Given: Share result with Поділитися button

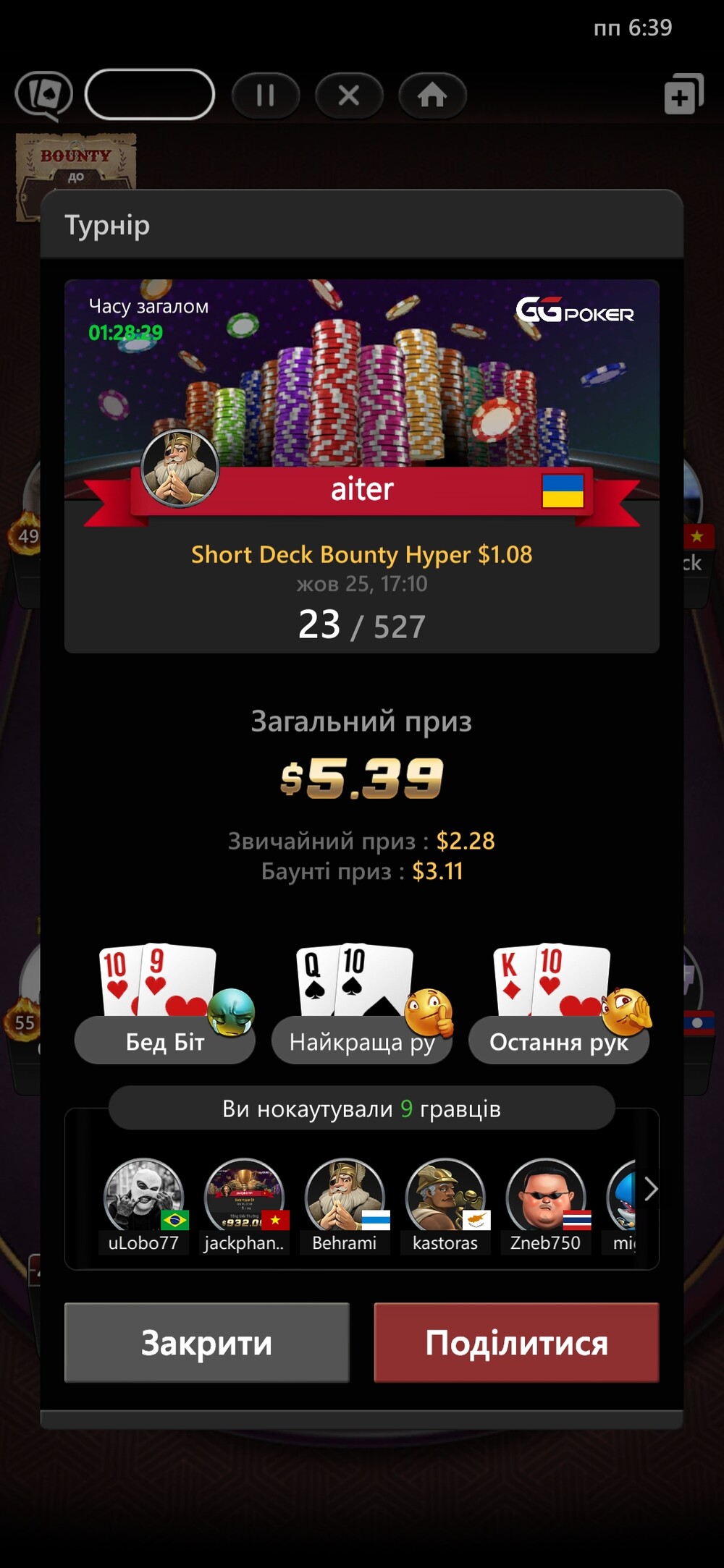Looking at the screenshot, I should [516, 1342].
